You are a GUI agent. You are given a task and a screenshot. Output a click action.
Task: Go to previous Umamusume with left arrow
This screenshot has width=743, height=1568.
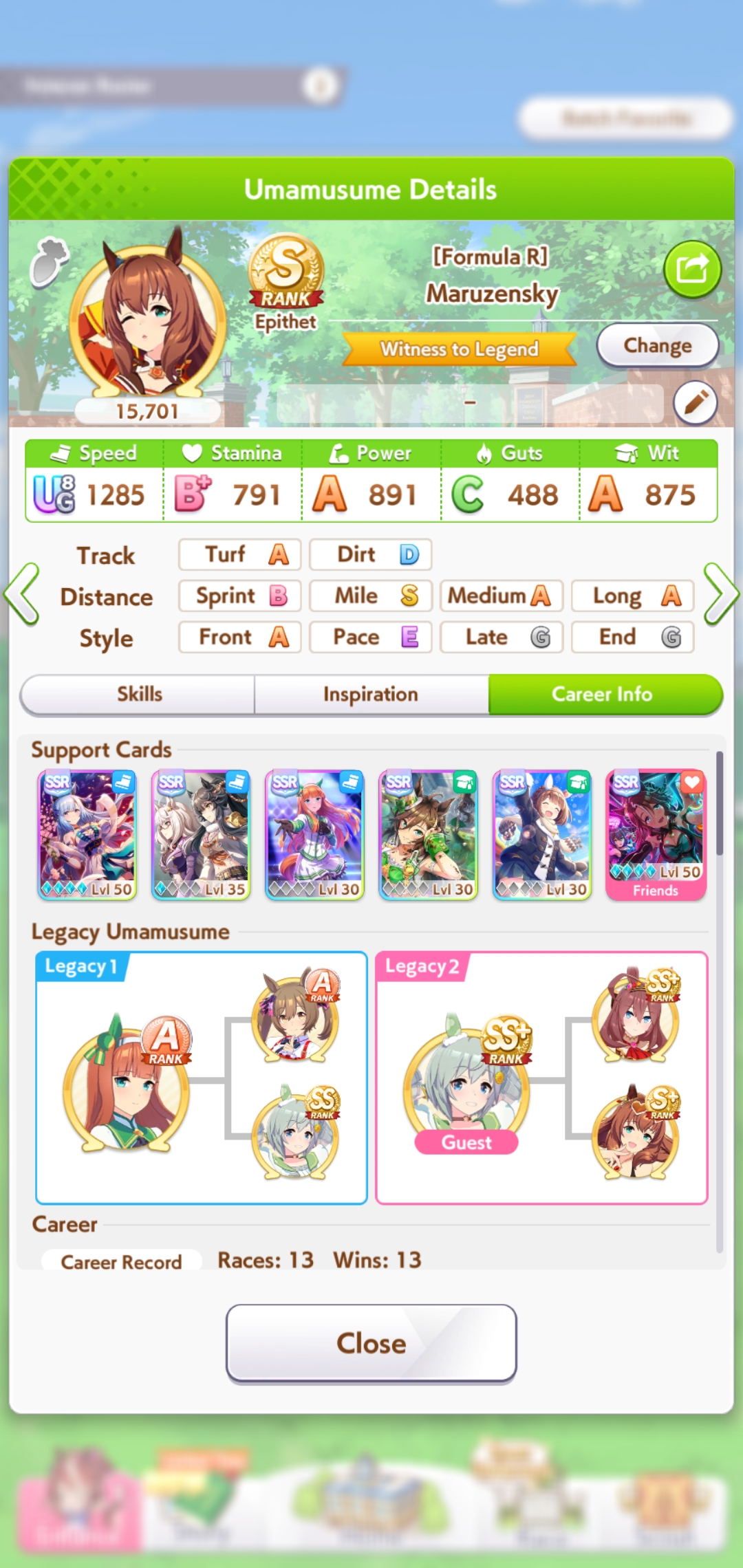tap(22, 594)
